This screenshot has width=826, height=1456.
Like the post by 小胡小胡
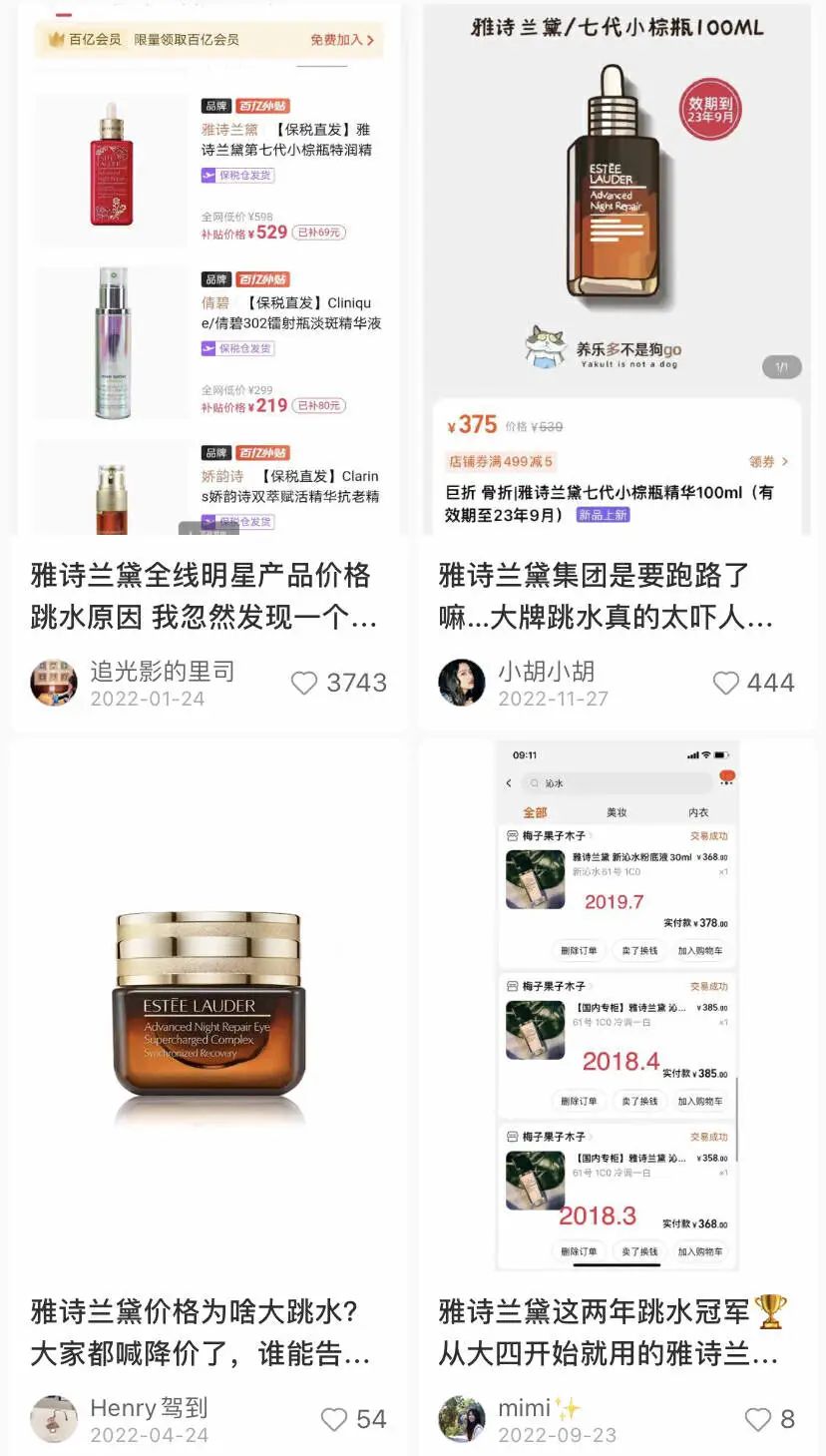pyautogui.click(x=726, y=684)
